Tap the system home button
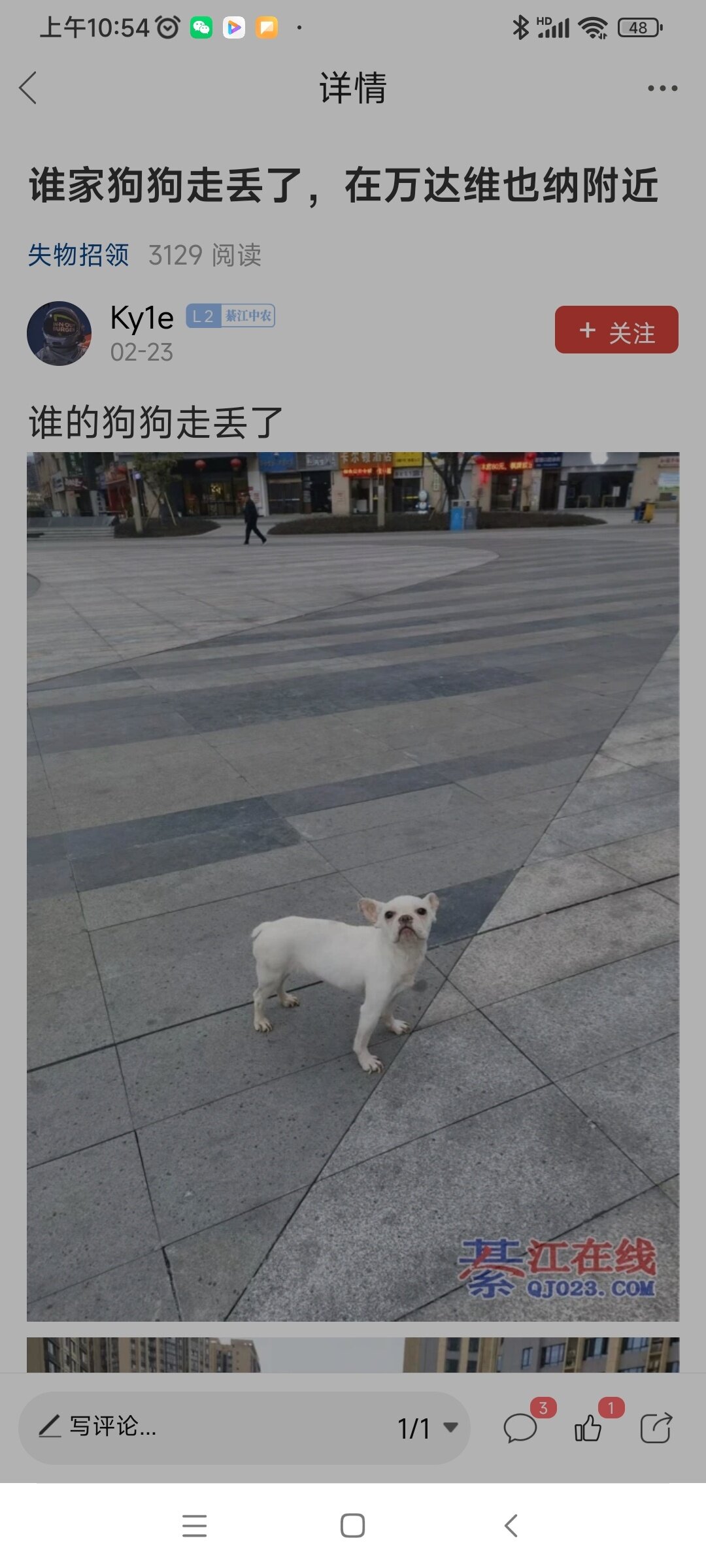This screenshot has width=706, height=1568. coord(353,1526)
